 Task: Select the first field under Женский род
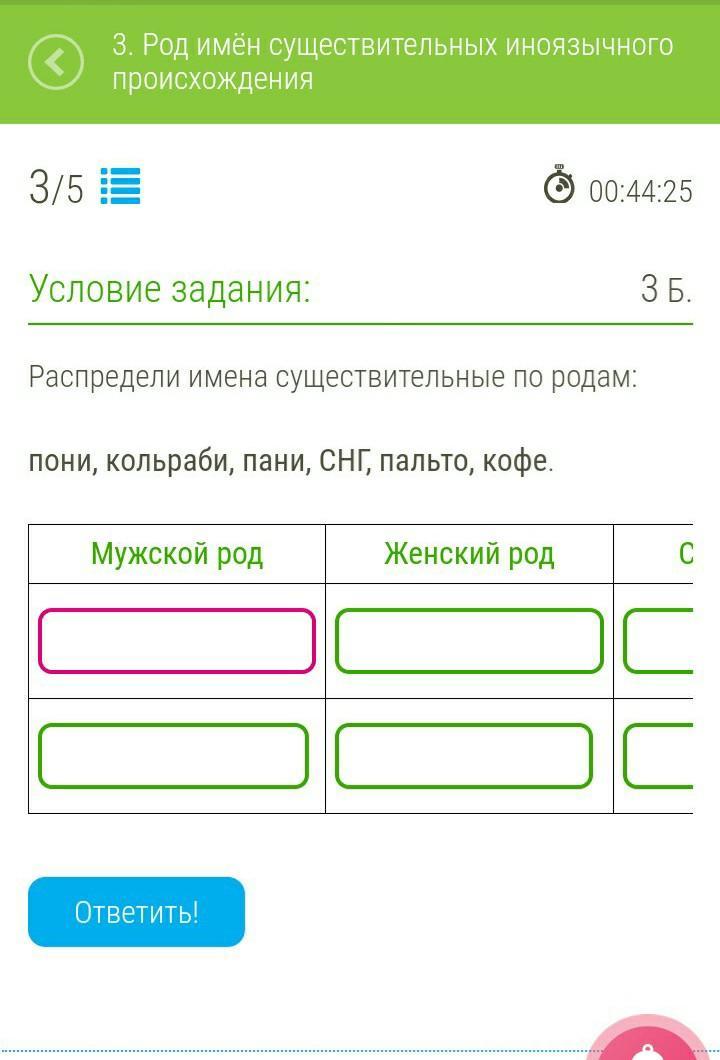[x=469, y=641]
